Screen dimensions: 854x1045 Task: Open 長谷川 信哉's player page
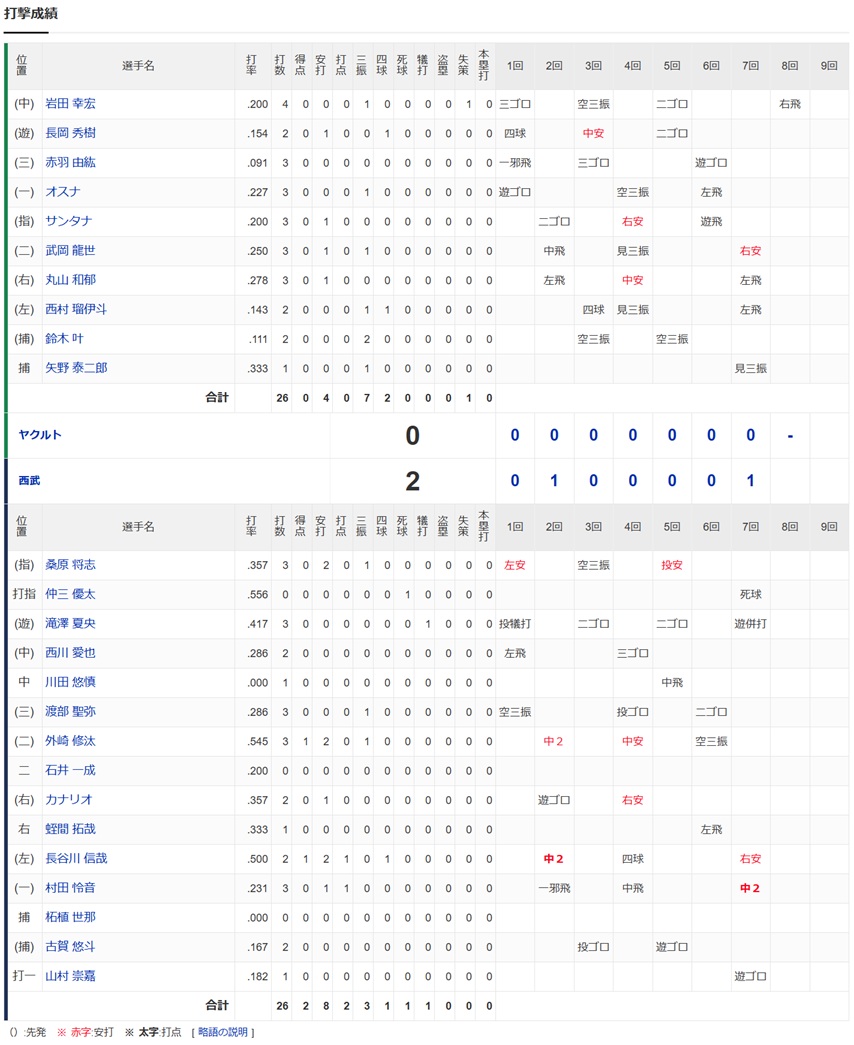pyautogui.click(x=76, y=858)
